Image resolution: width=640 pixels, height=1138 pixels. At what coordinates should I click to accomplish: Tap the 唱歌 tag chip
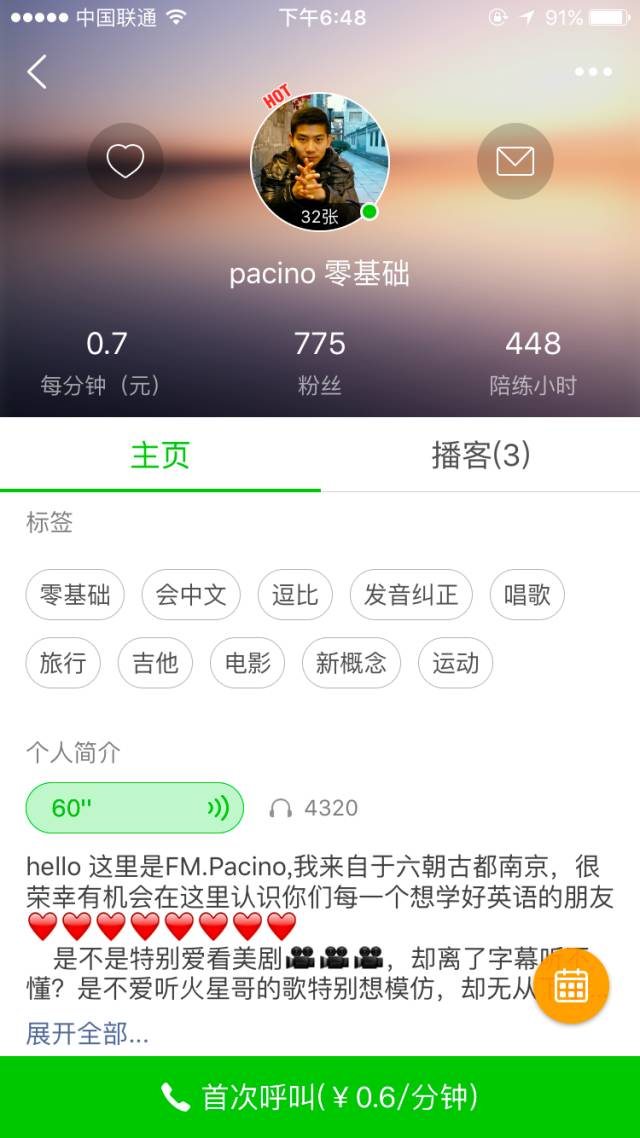coord(527,595)
